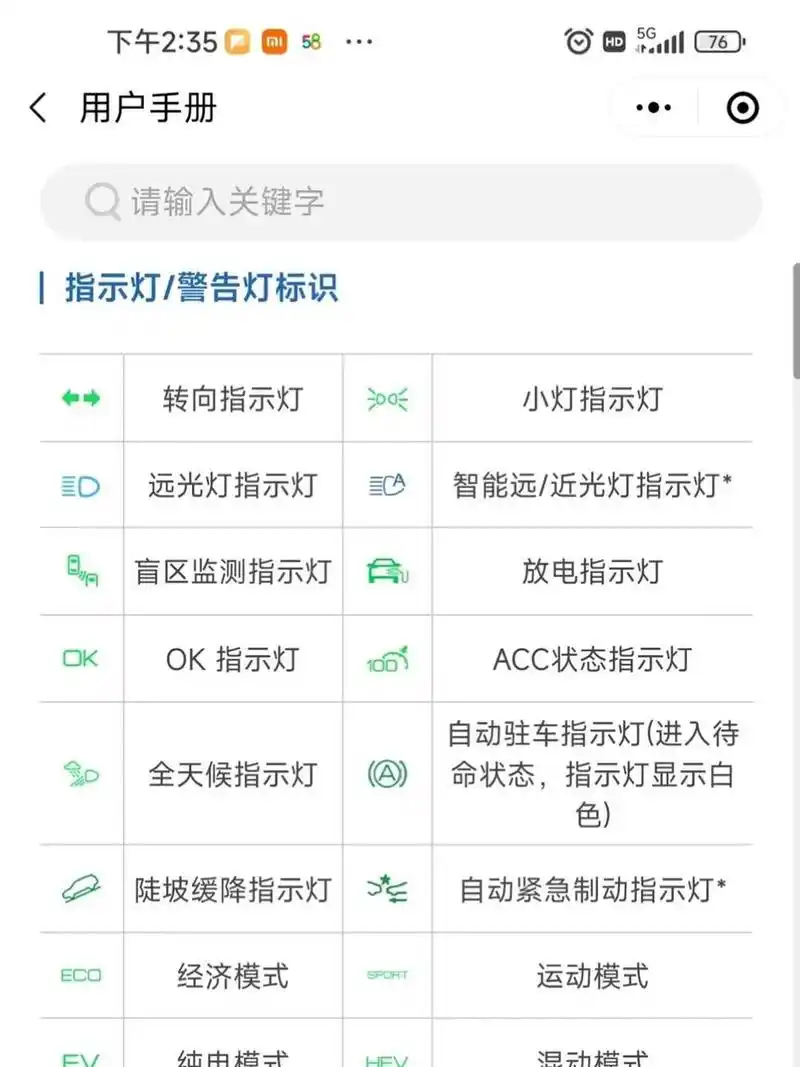Click the all-weather indicator icon
800x1067 pixels.
click(80, 773)
